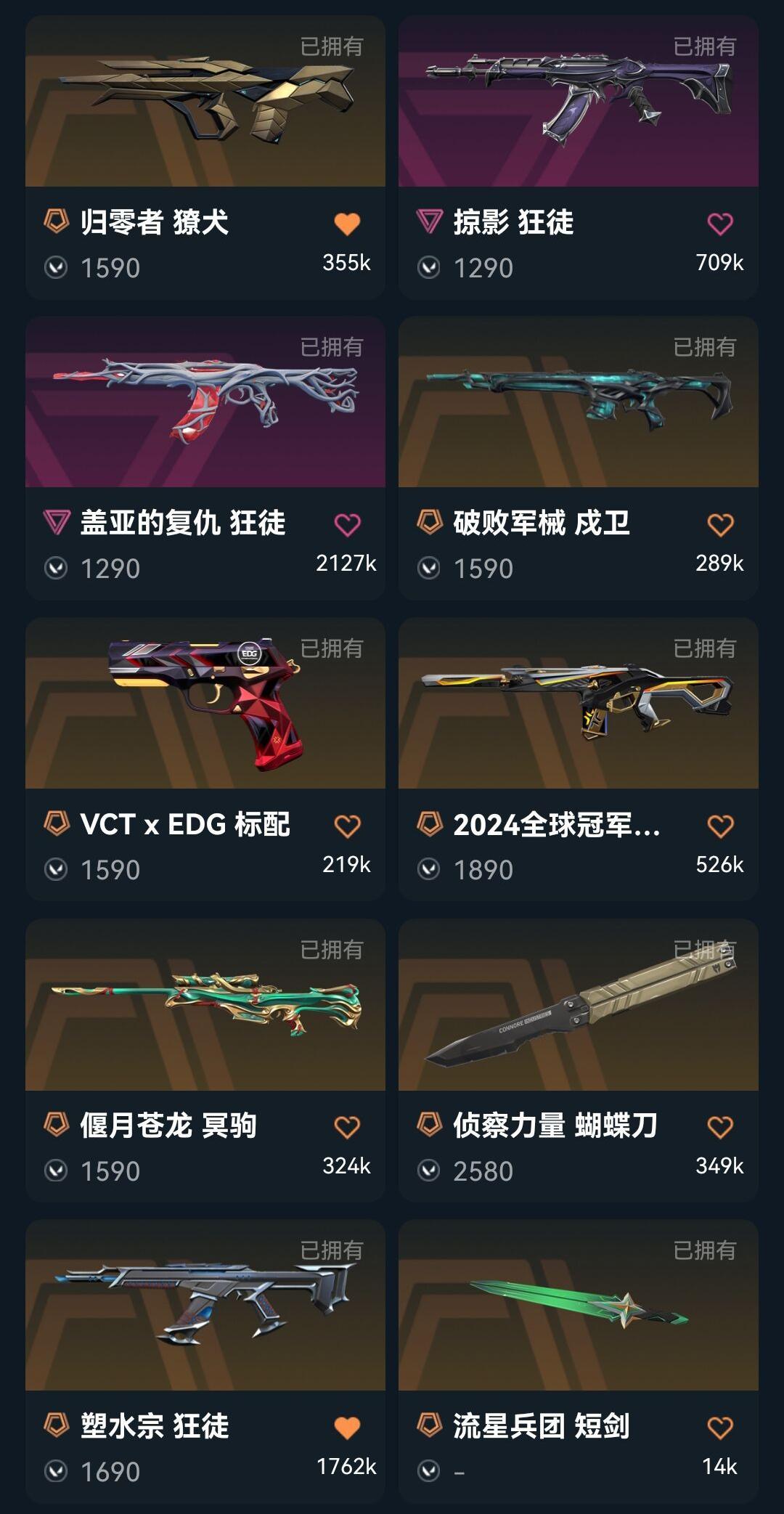This screenshot has width=784, height=1514.
Task: Open the 2024全球冠军 skin card
Action: (579, 760)
